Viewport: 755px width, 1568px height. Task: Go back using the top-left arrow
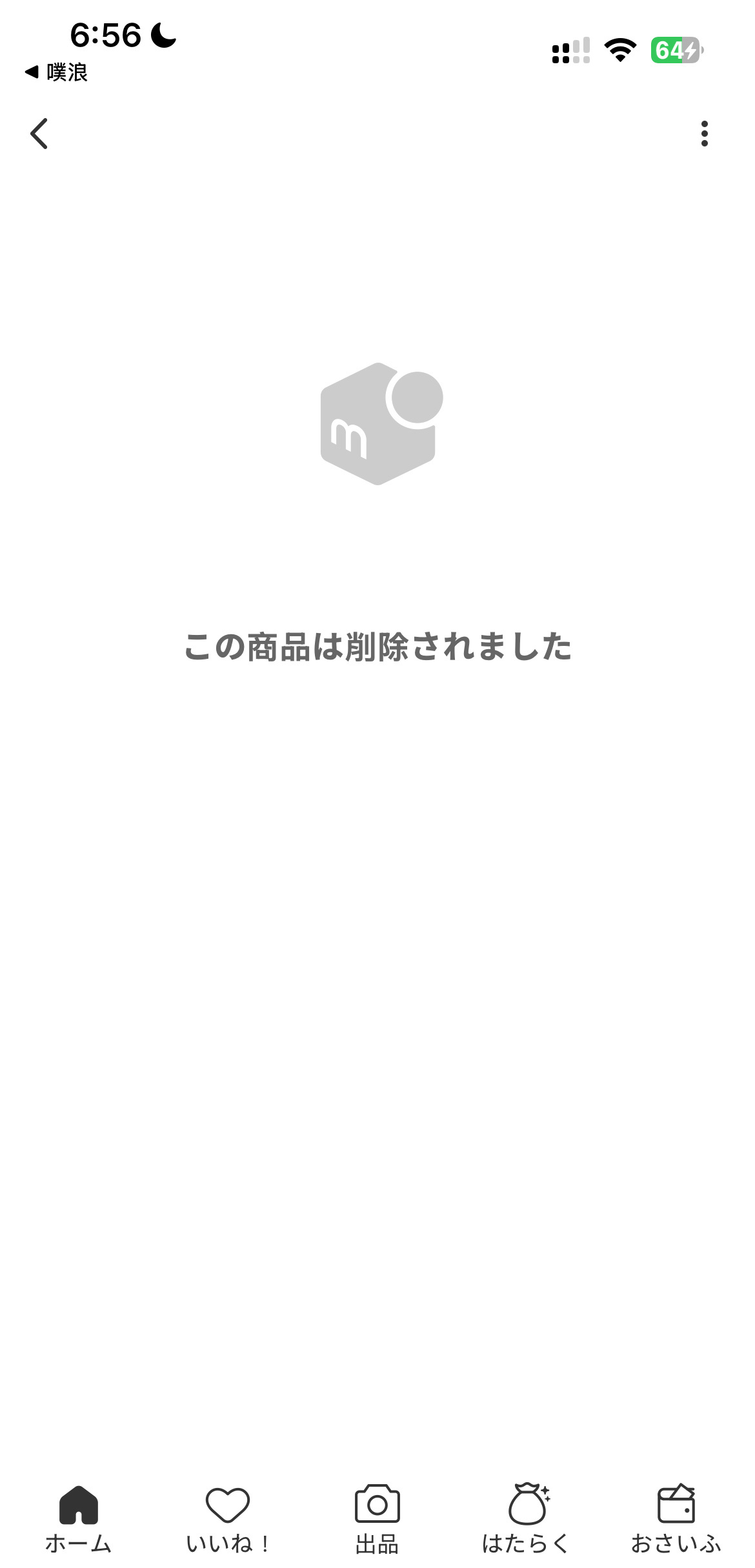[39, 134]
